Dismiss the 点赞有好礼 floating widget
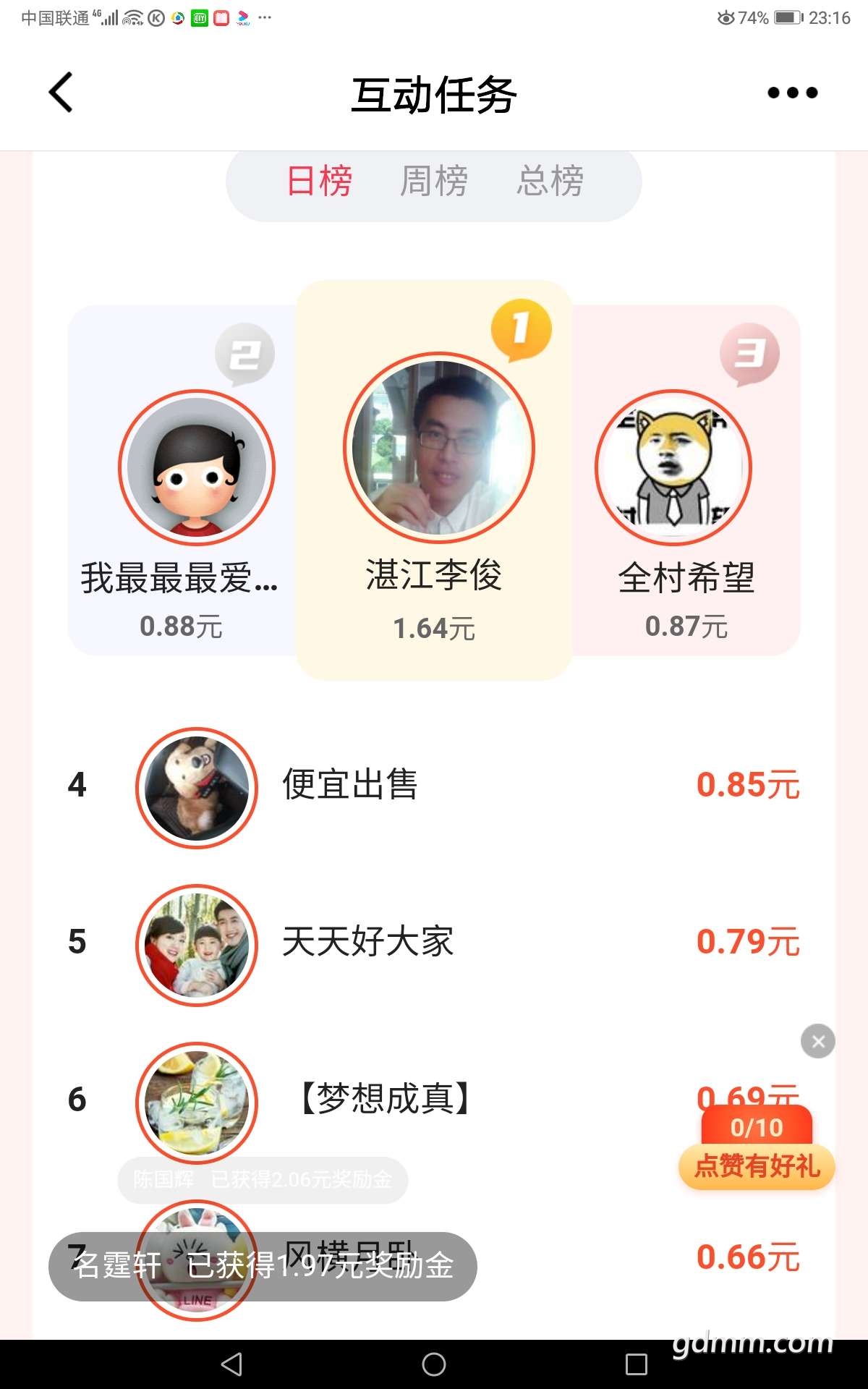Viewport: 868px width, 1389px height. tap(818, 1041)
